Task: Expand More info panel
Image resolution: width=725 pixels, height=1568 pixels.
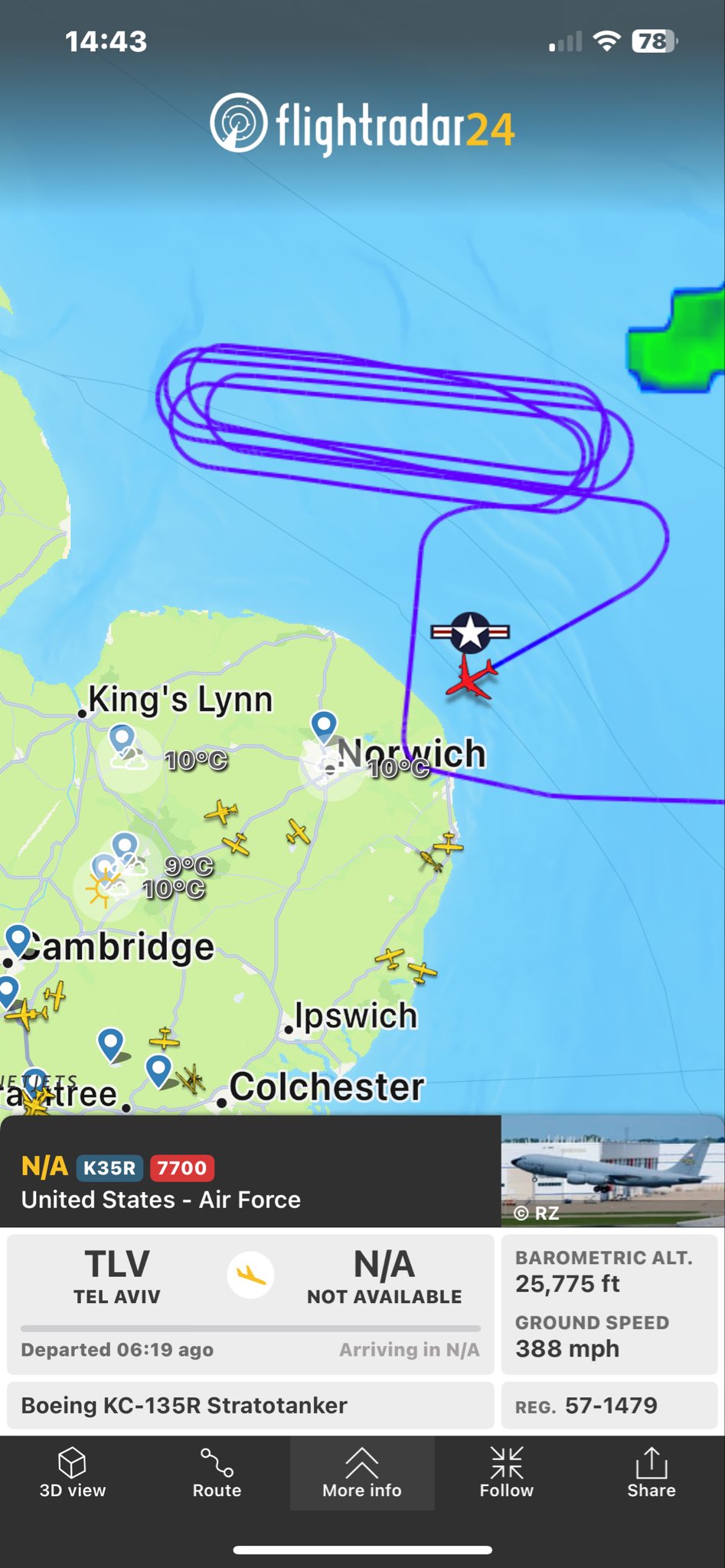Action: pyautogui.click(x=361, y=1472)
